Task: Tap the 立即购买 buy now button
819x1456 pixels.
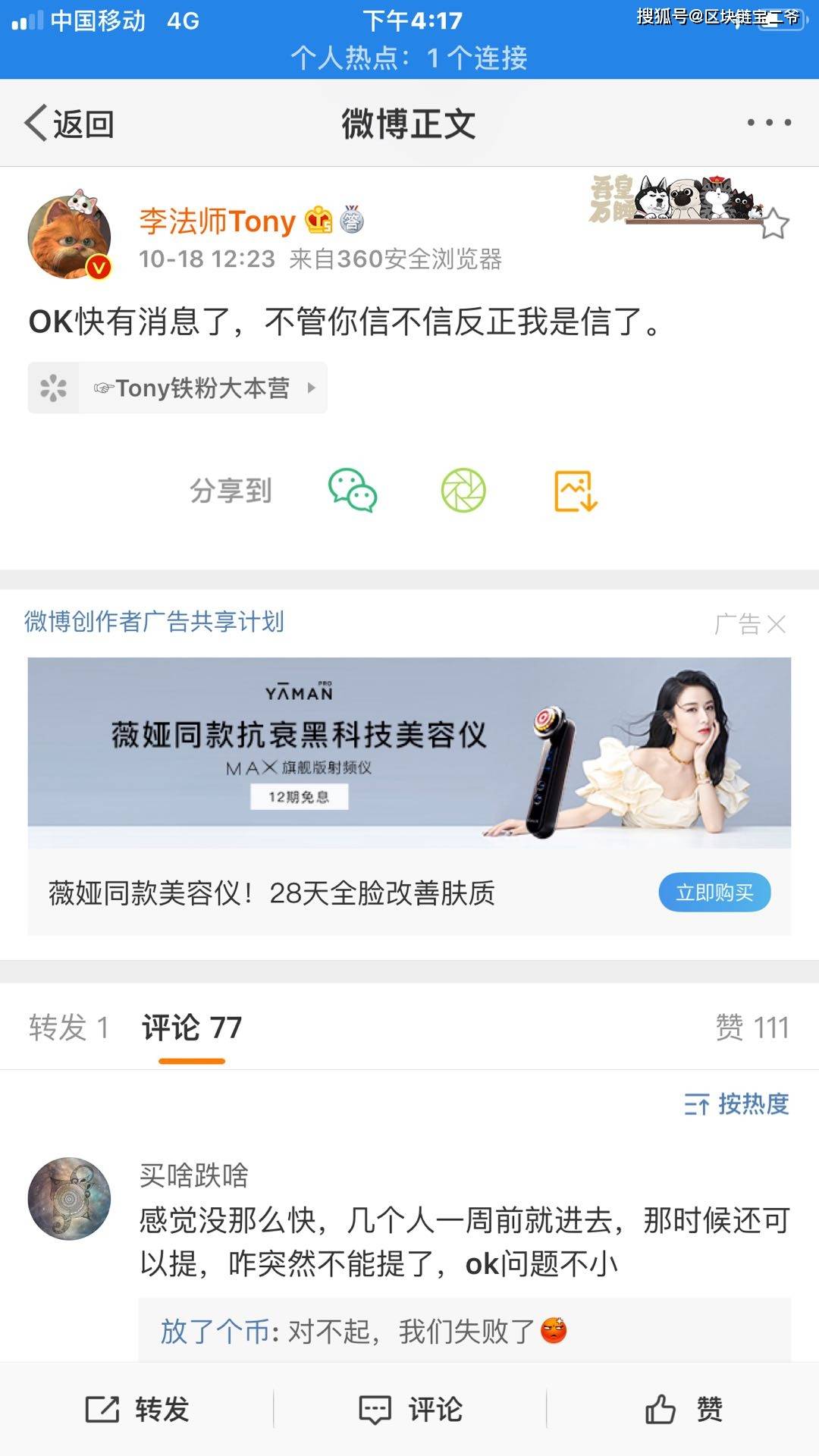Action: click(x=714, y=893)
